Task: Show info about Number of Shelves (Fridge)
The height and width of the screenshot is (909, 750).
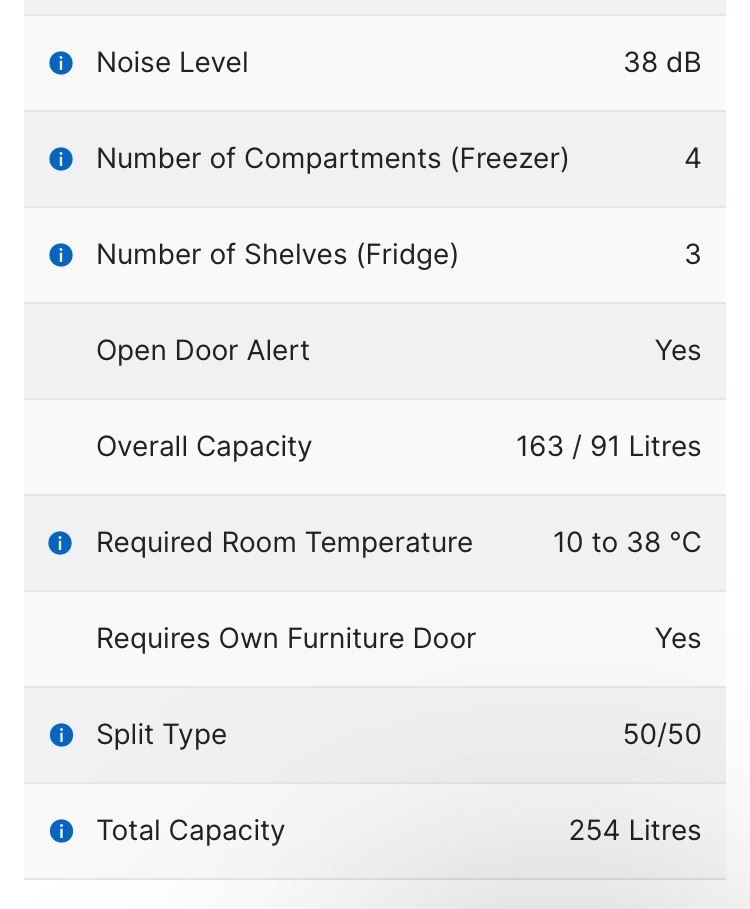Action: (61, 255)
